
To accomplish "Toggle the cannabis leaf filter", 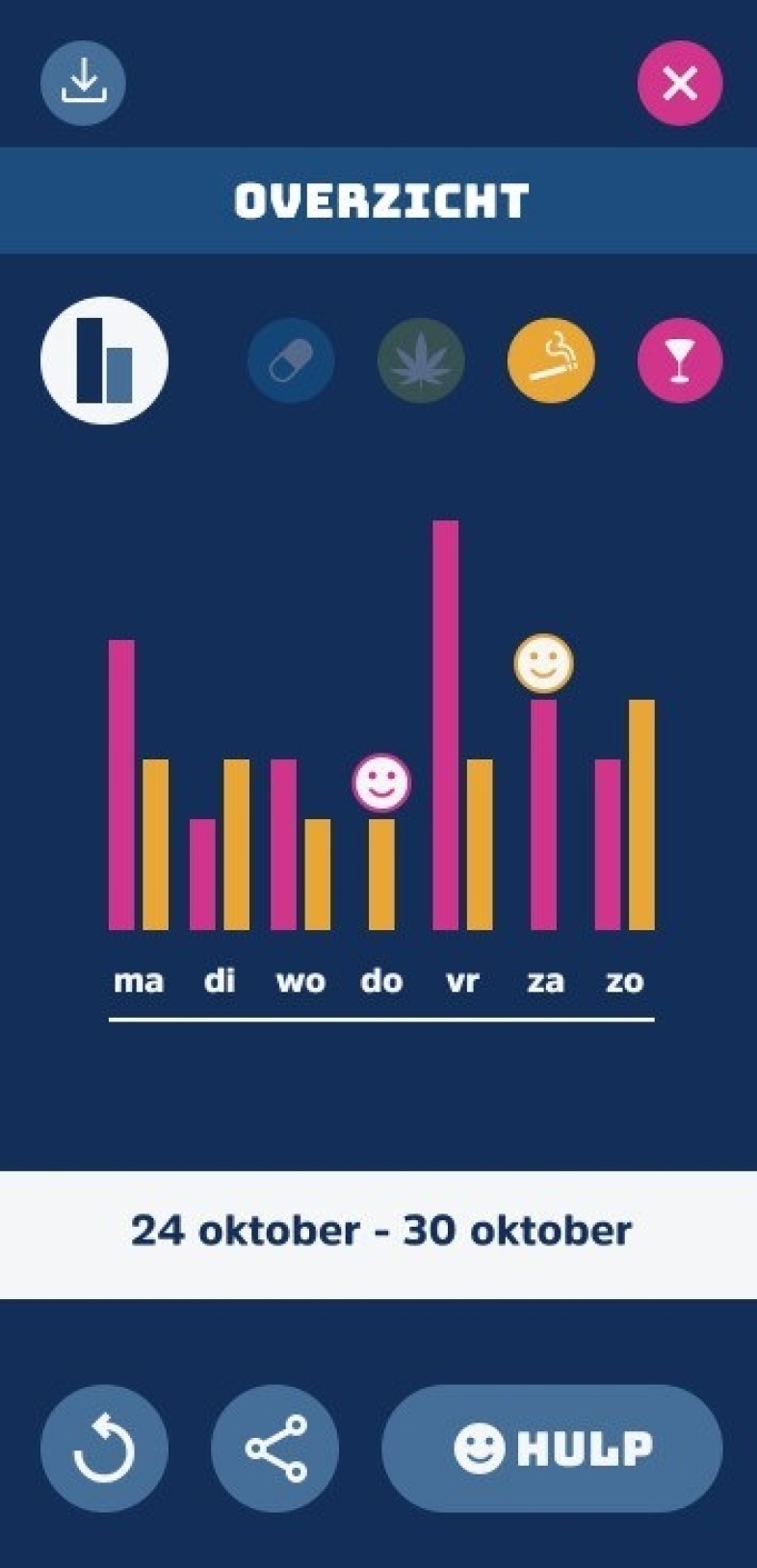I will [421, 360].
